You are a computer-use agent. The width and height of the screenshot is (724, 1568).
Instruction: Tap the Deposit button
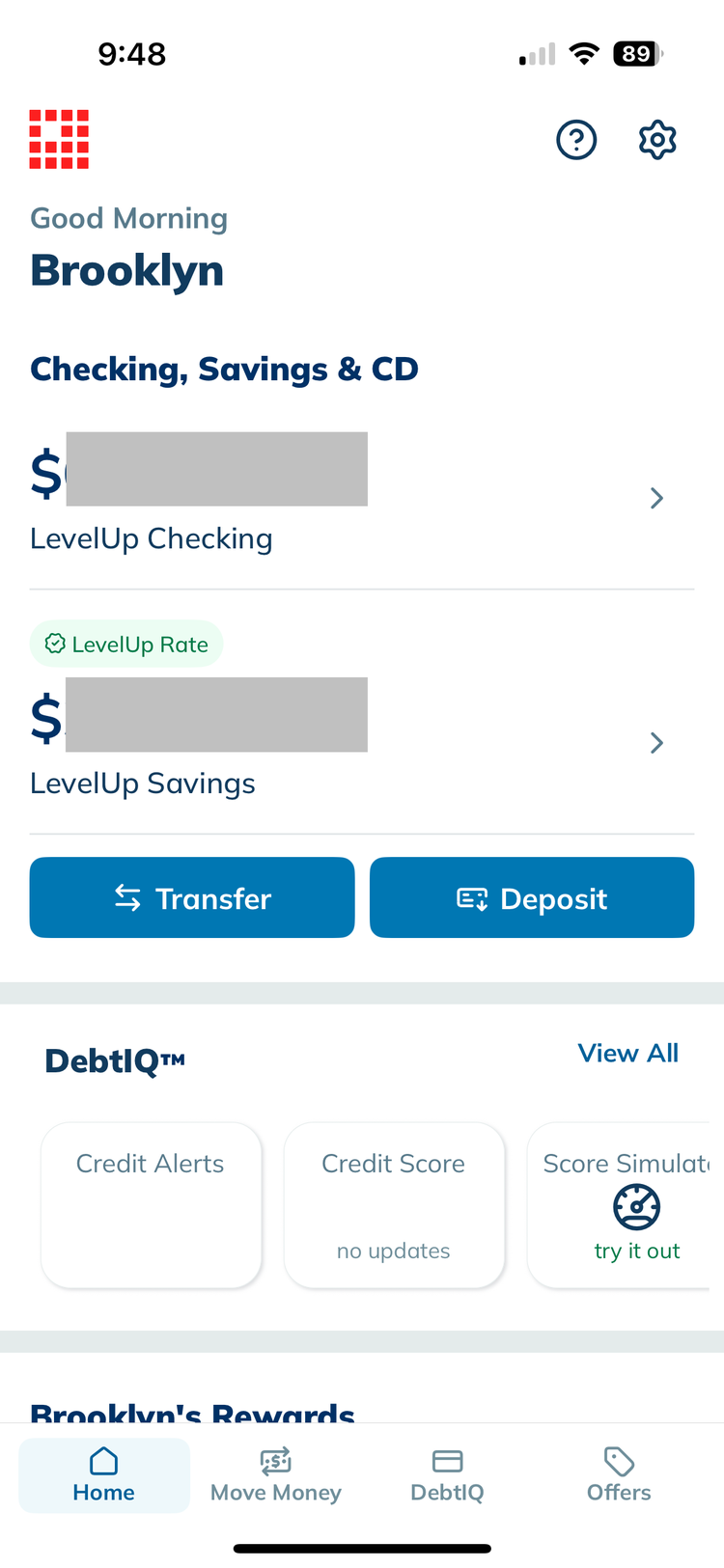(532, 897)
